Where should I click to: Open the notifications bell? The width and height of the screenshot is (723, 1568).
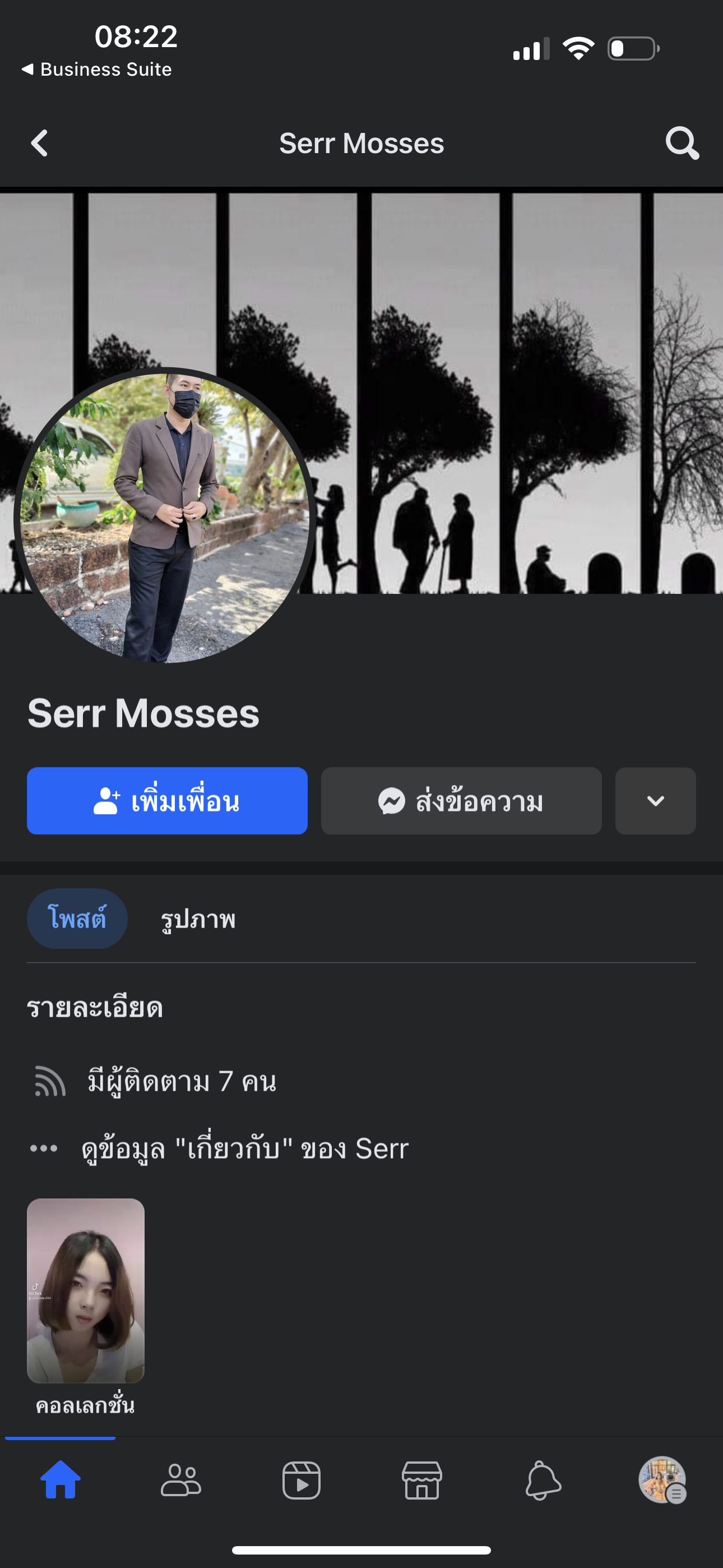click(x=543, y=1480)
